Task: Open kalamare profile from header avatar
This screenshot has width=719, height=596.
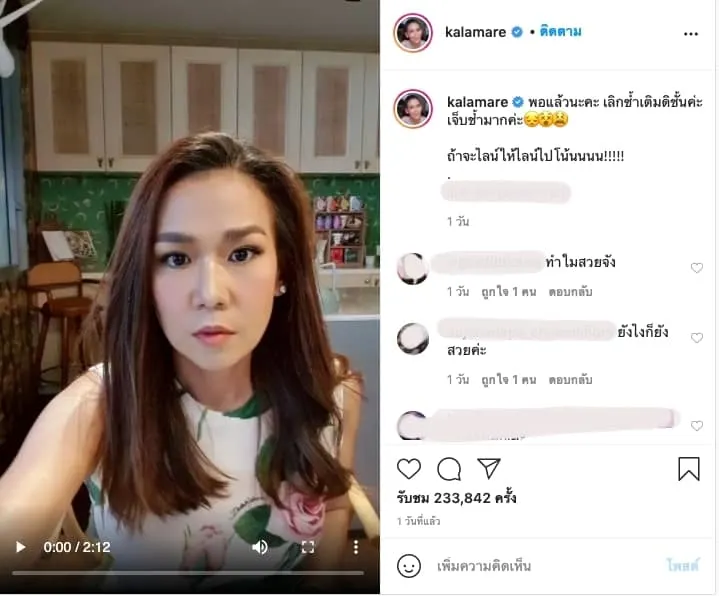Action: pyautogui.click(x=413, y=33)
